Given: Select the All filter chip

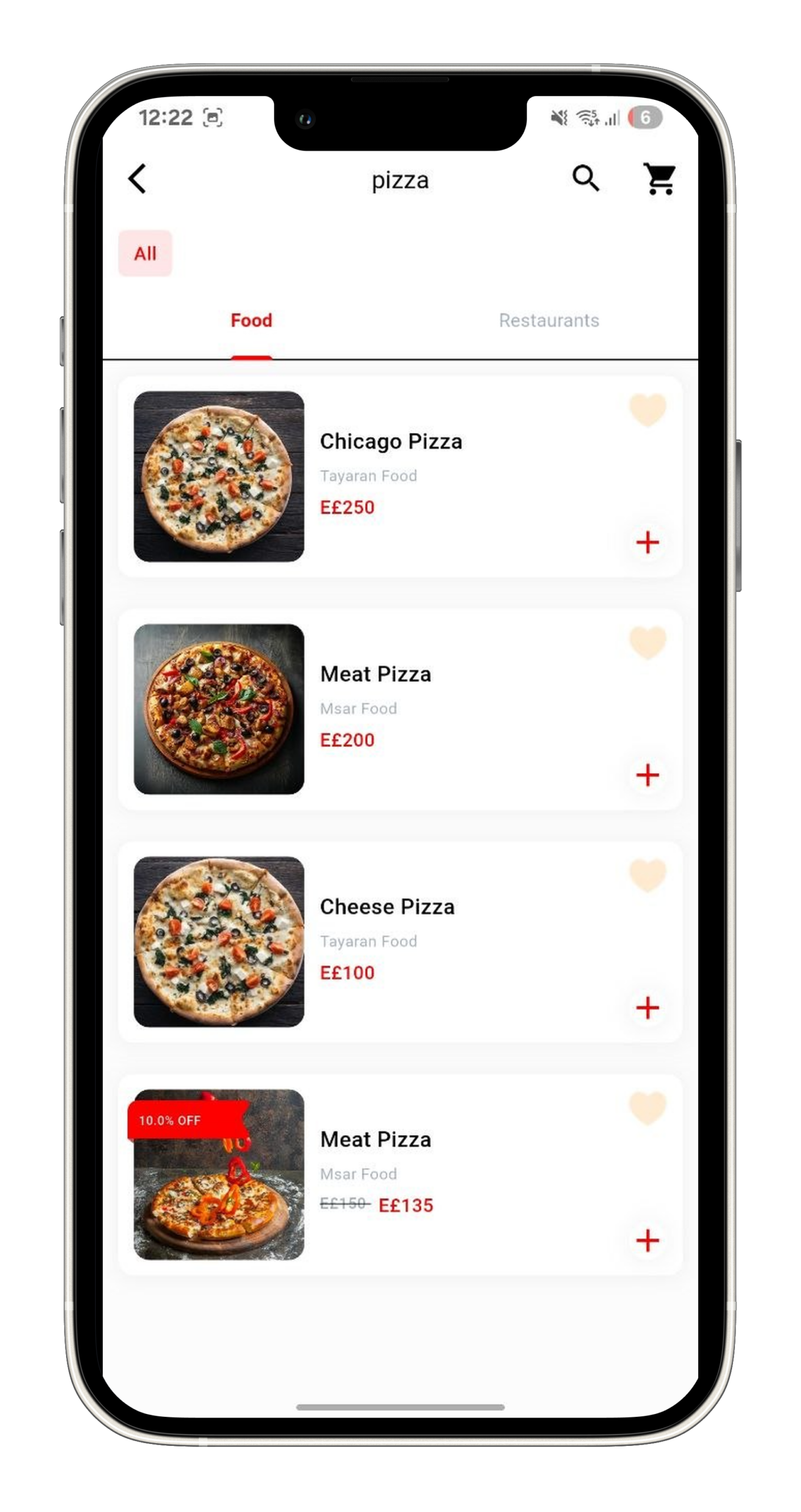Looking at the screenshot, I should (145, 253).
